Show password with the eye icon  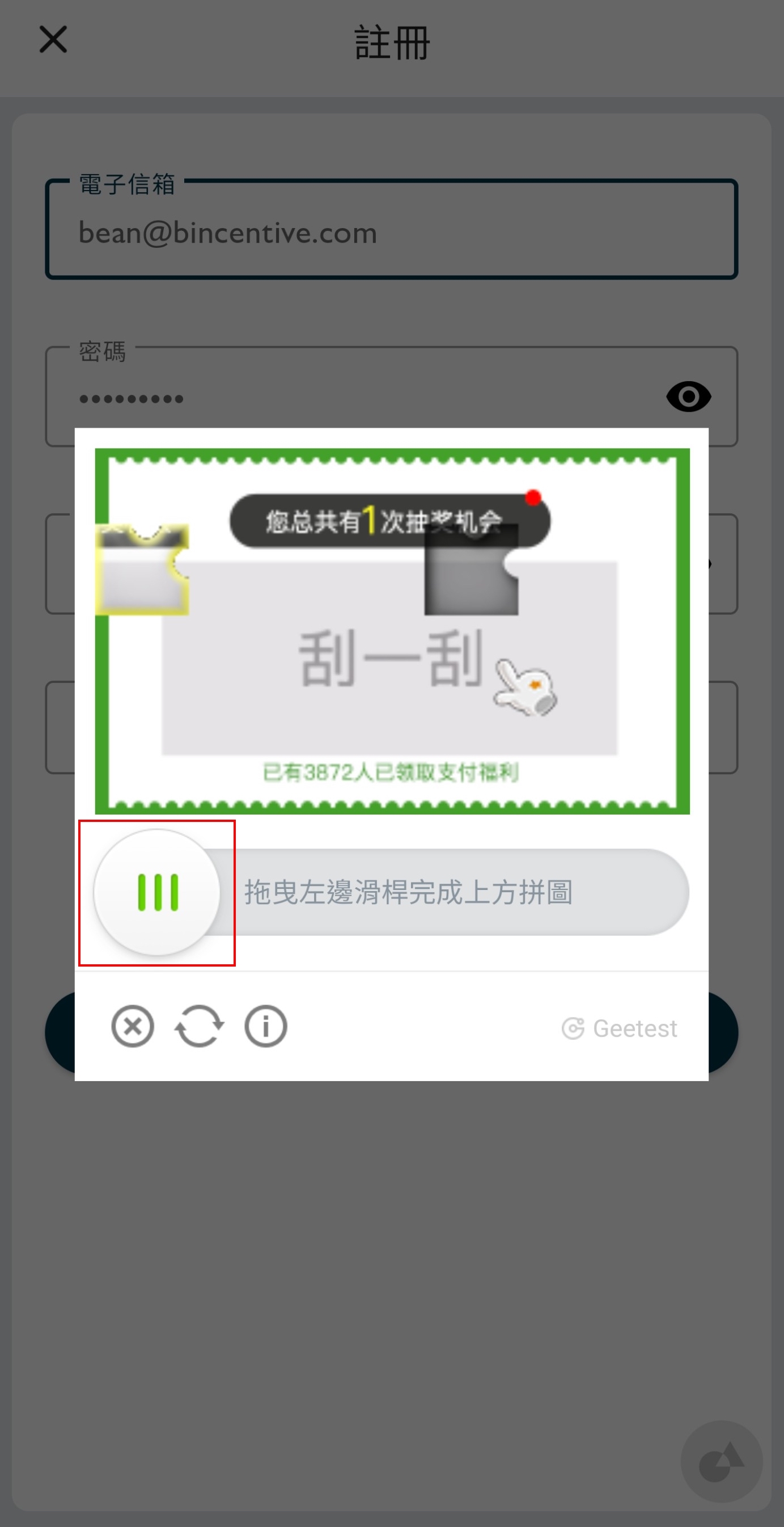[688, 396]
